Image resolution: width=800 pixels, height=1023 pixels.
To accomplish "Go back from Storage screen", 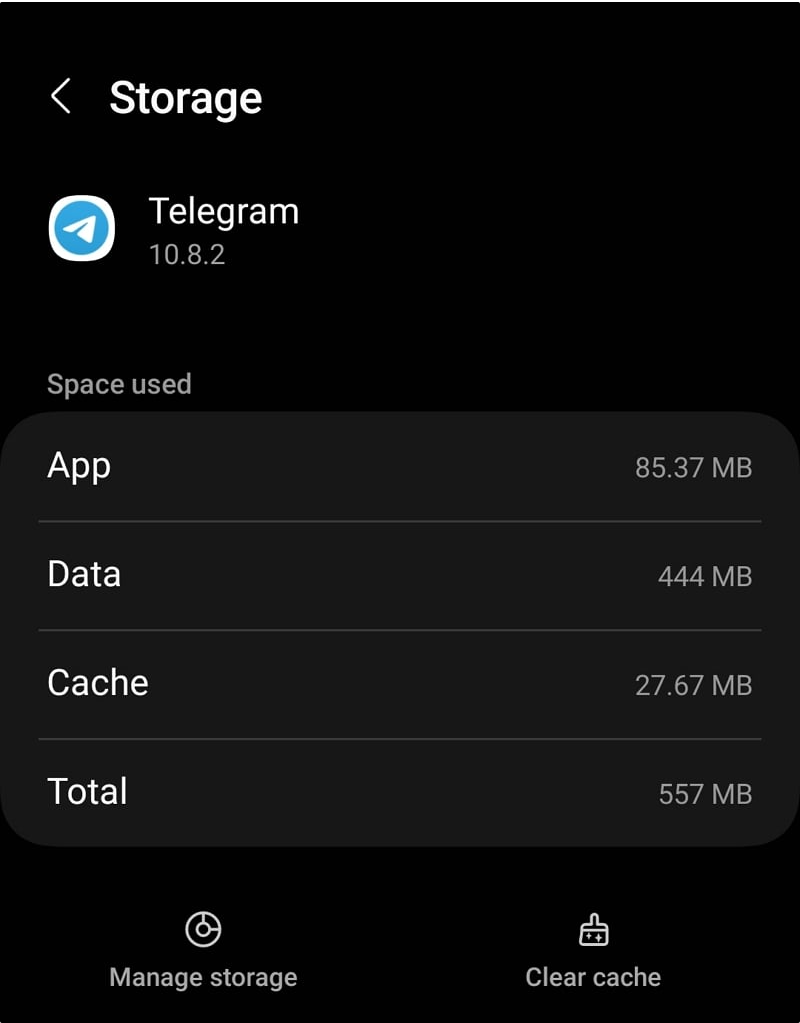I will click(x=61, y=97).
